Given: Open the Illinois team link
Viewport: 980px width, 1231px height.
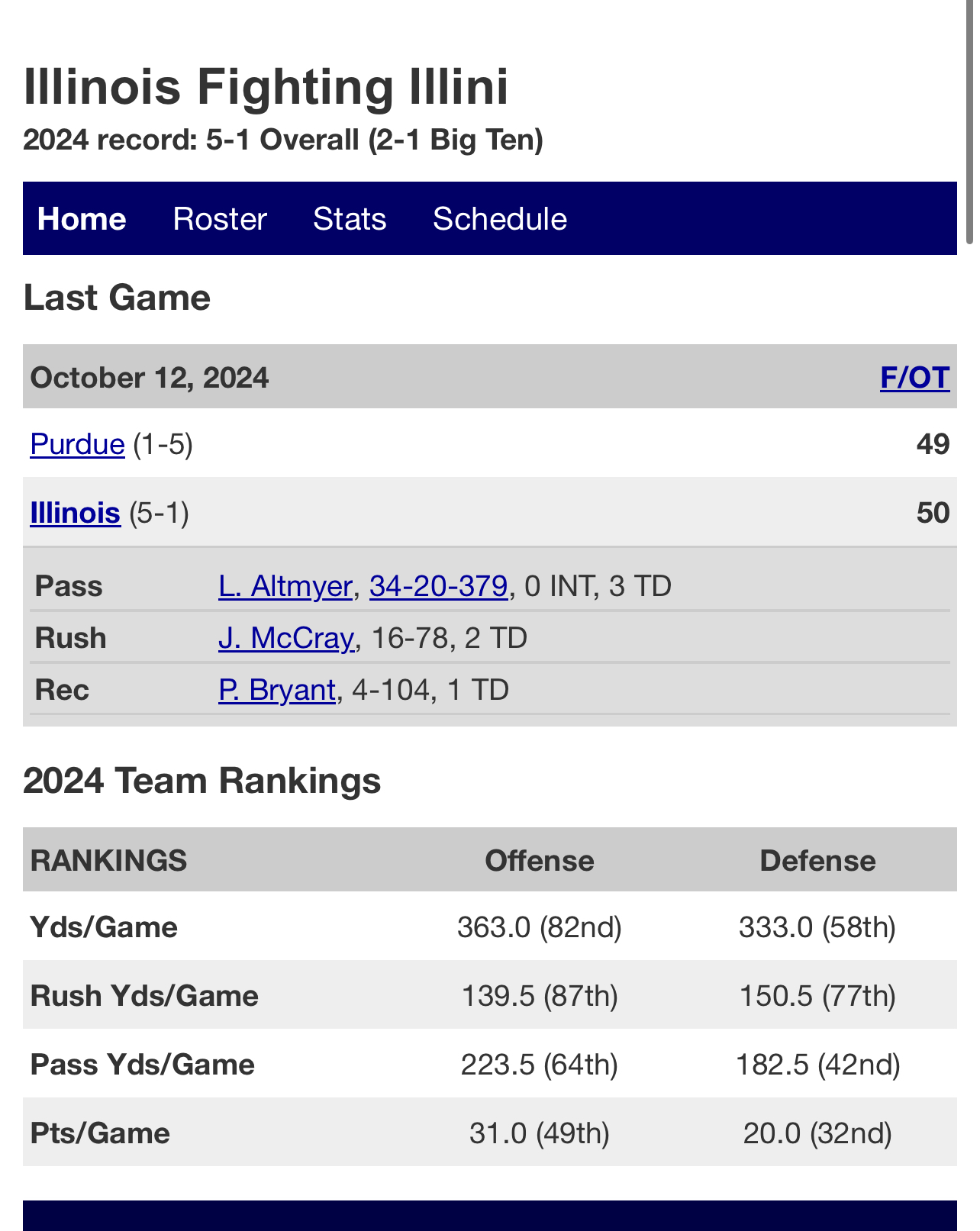Looking at the screenshot, I should point(75,513).
